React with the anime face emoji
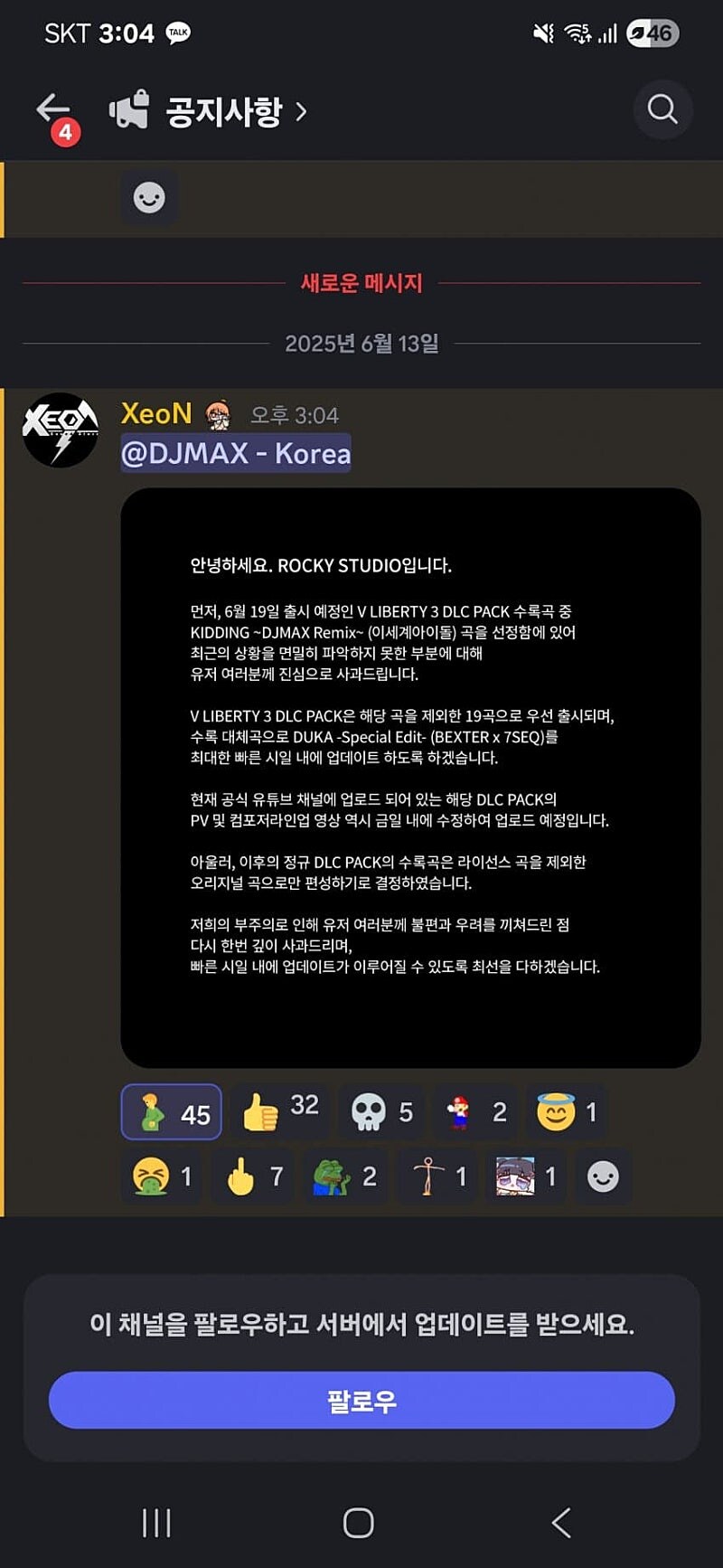This screenshot has width=723, height=1568. (526, 1176)
